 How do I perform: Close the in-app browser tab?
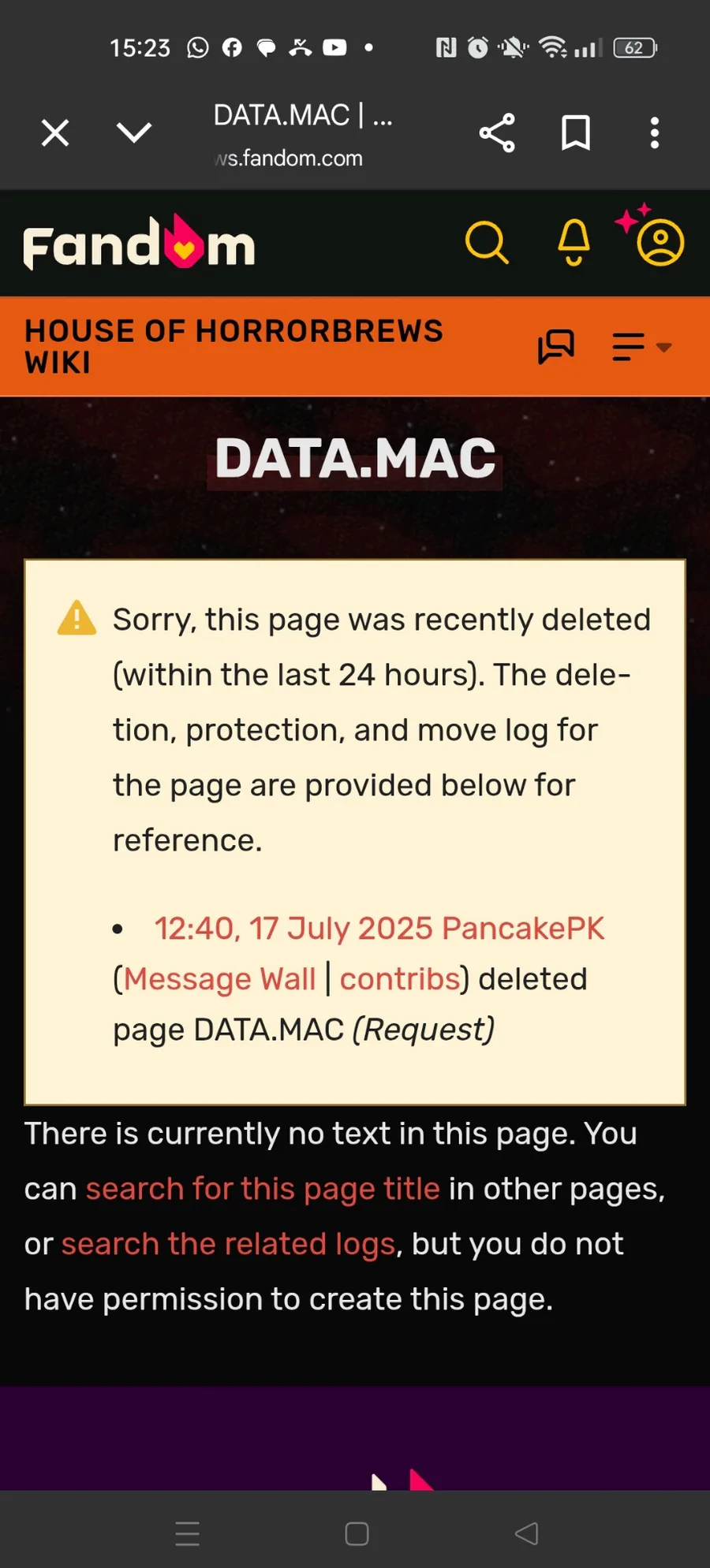(x=55, y=132)
